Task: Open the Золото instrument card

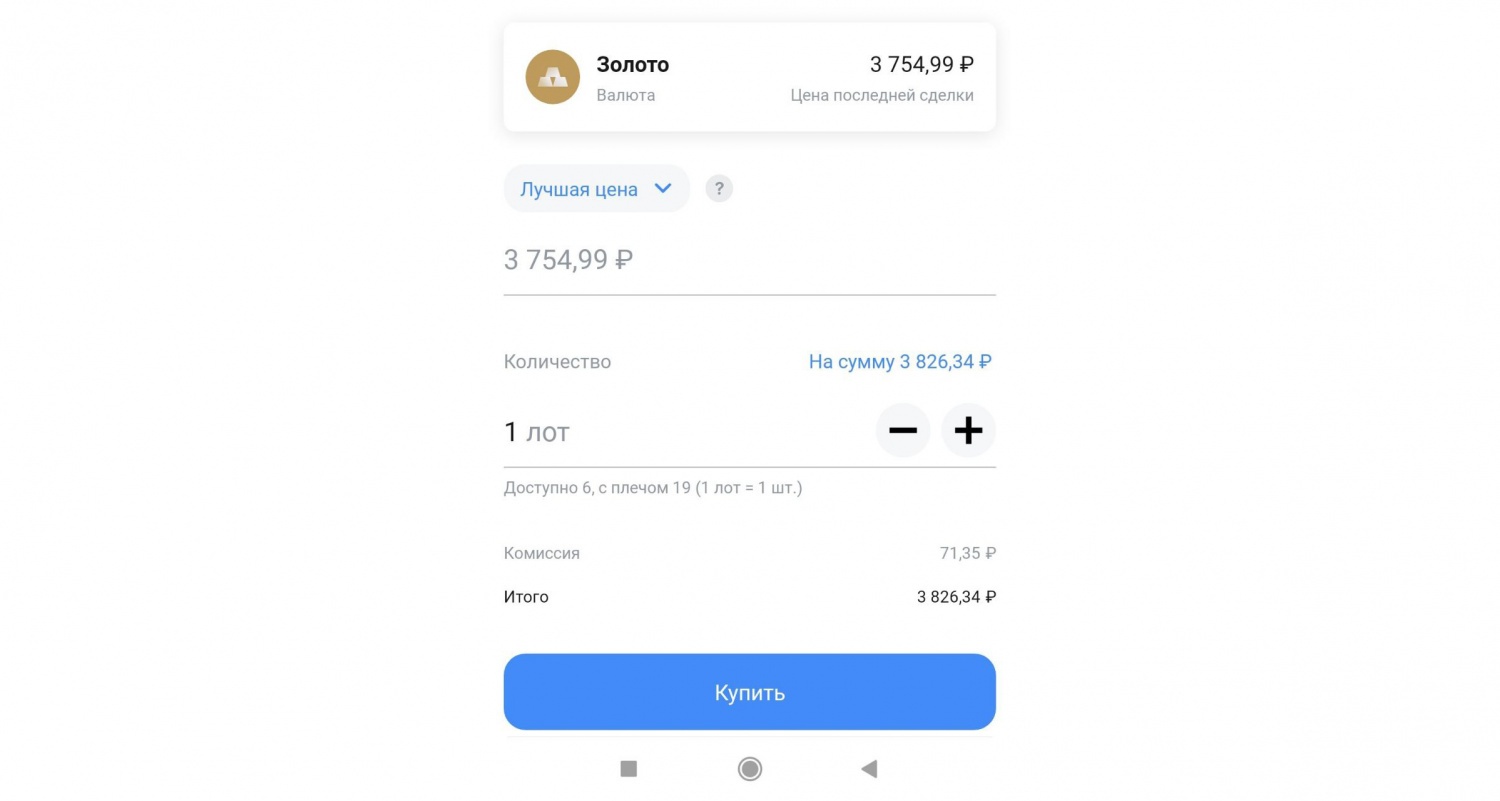Action: (749, 78)
